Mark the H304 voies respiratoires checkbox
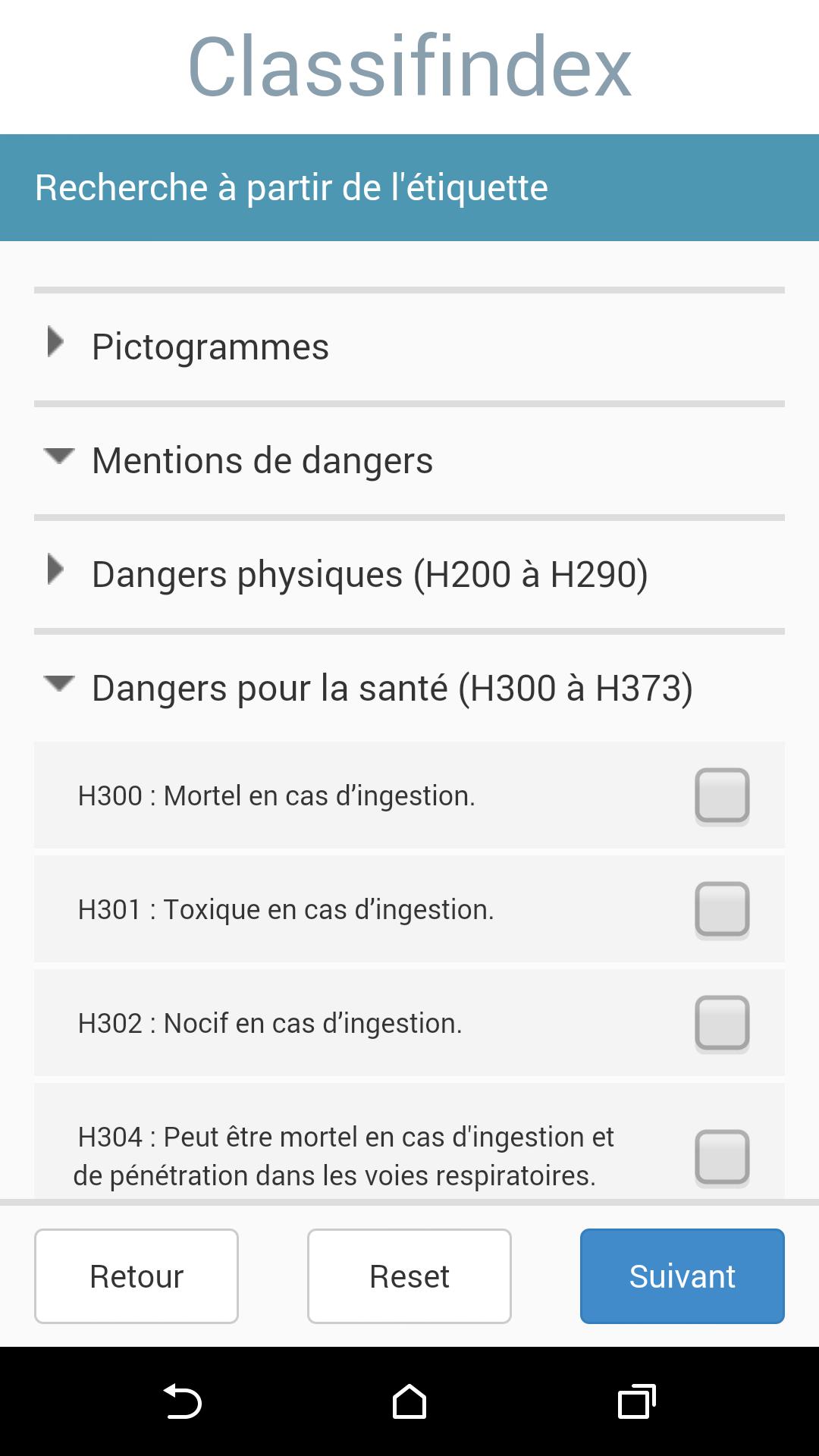This screenshot has height=1456, width=819. pyautogui.click(x=722, y=1156)
